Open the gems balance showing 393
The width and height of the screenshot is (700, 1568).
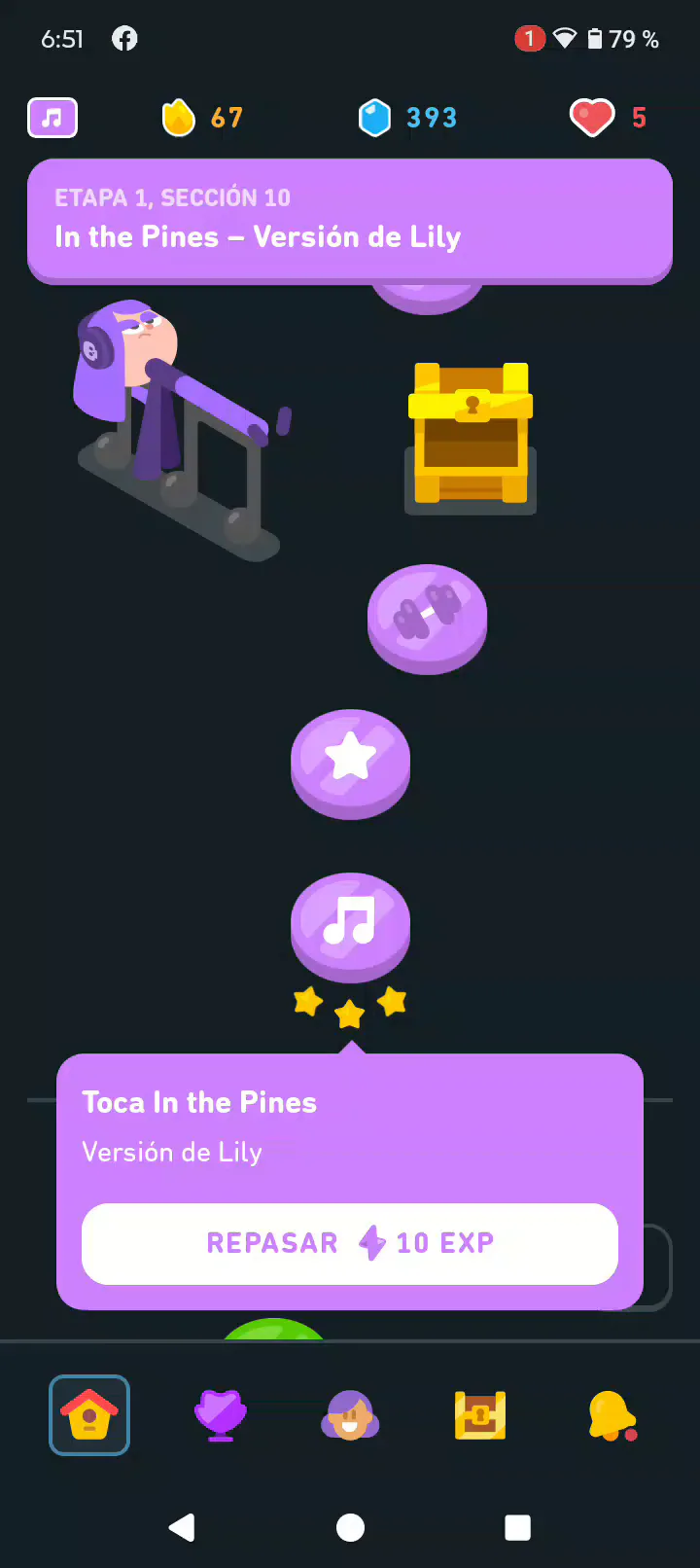pos(408,118)
